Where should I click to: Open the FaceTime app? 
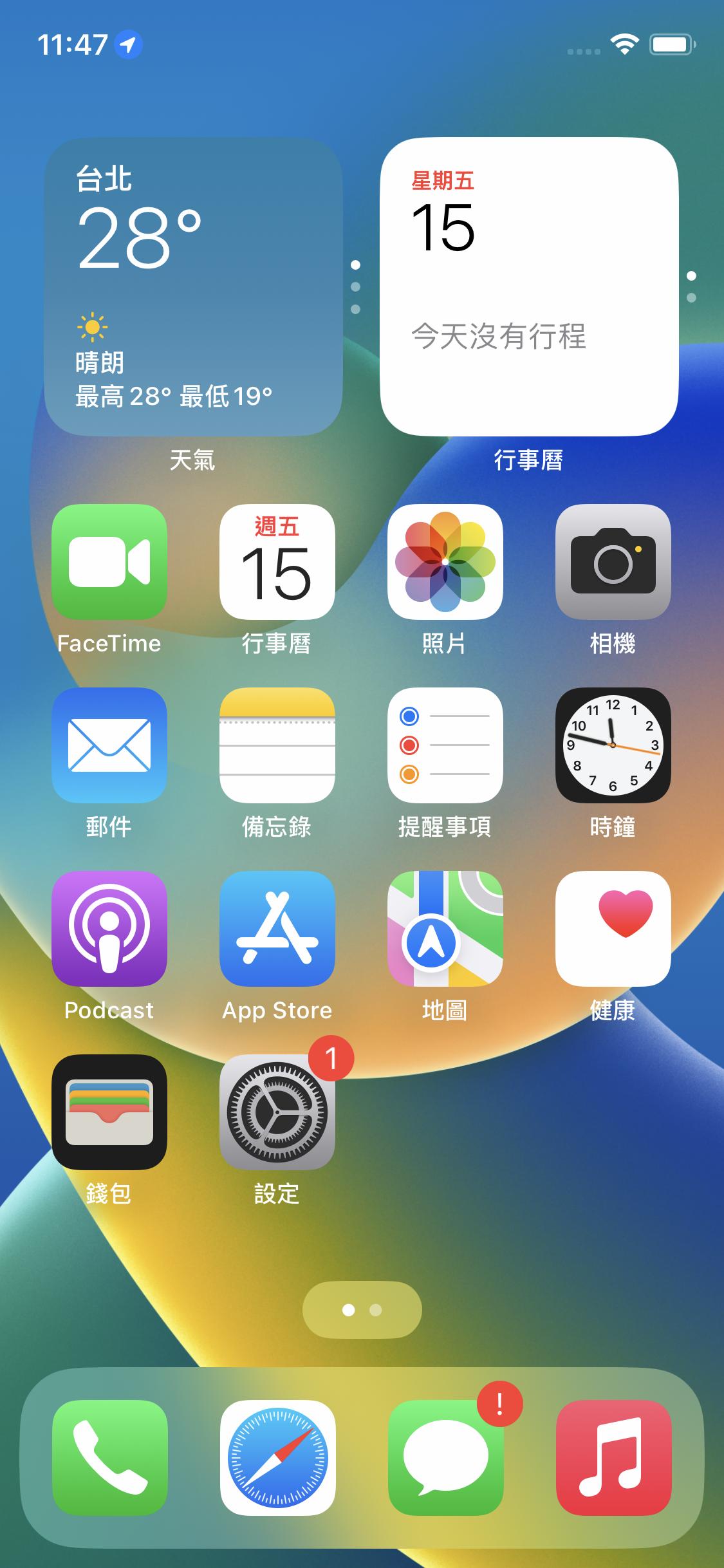(x=109, y=561)
